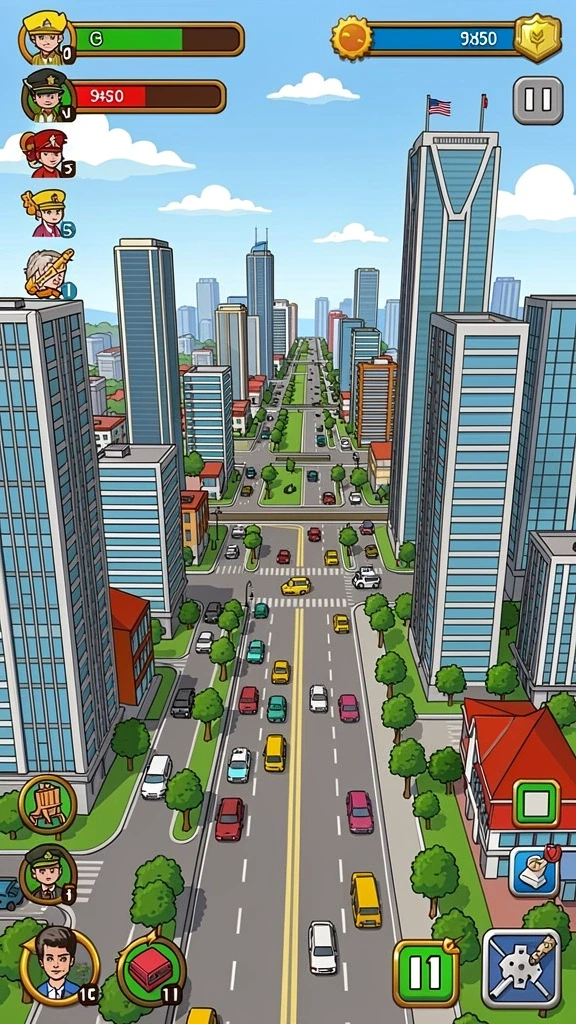Tap the gold shield badge in the top bar
The height and width of the screenshot is (1024, 576).
click(537, 38)
